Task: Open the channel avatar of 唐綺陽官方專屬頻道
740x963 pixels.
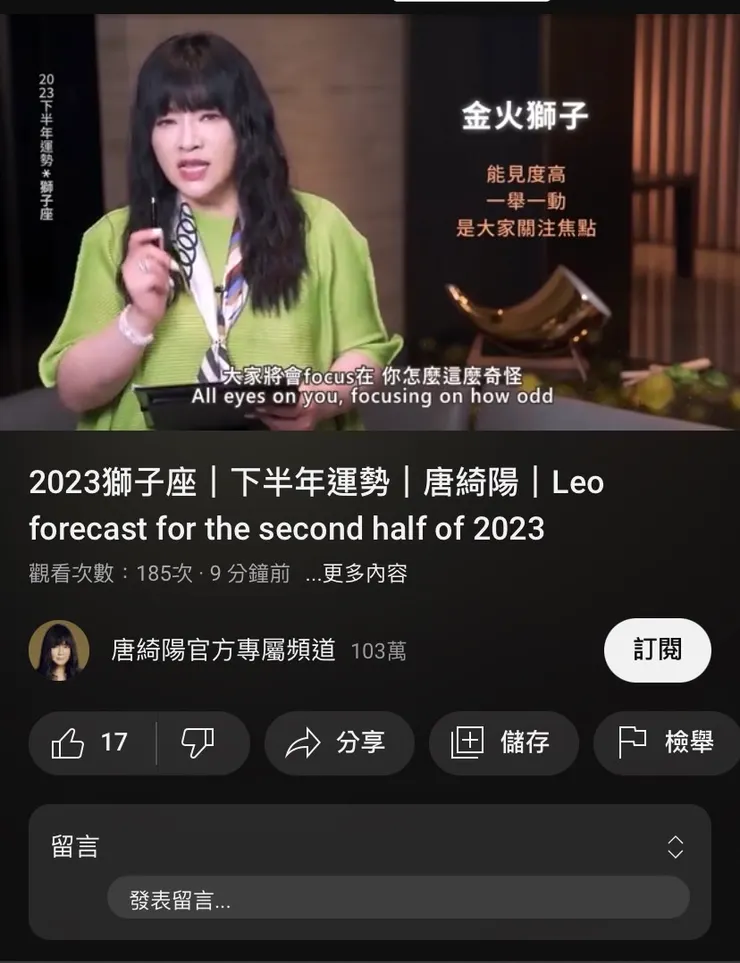Action: [x=58, y=649]
